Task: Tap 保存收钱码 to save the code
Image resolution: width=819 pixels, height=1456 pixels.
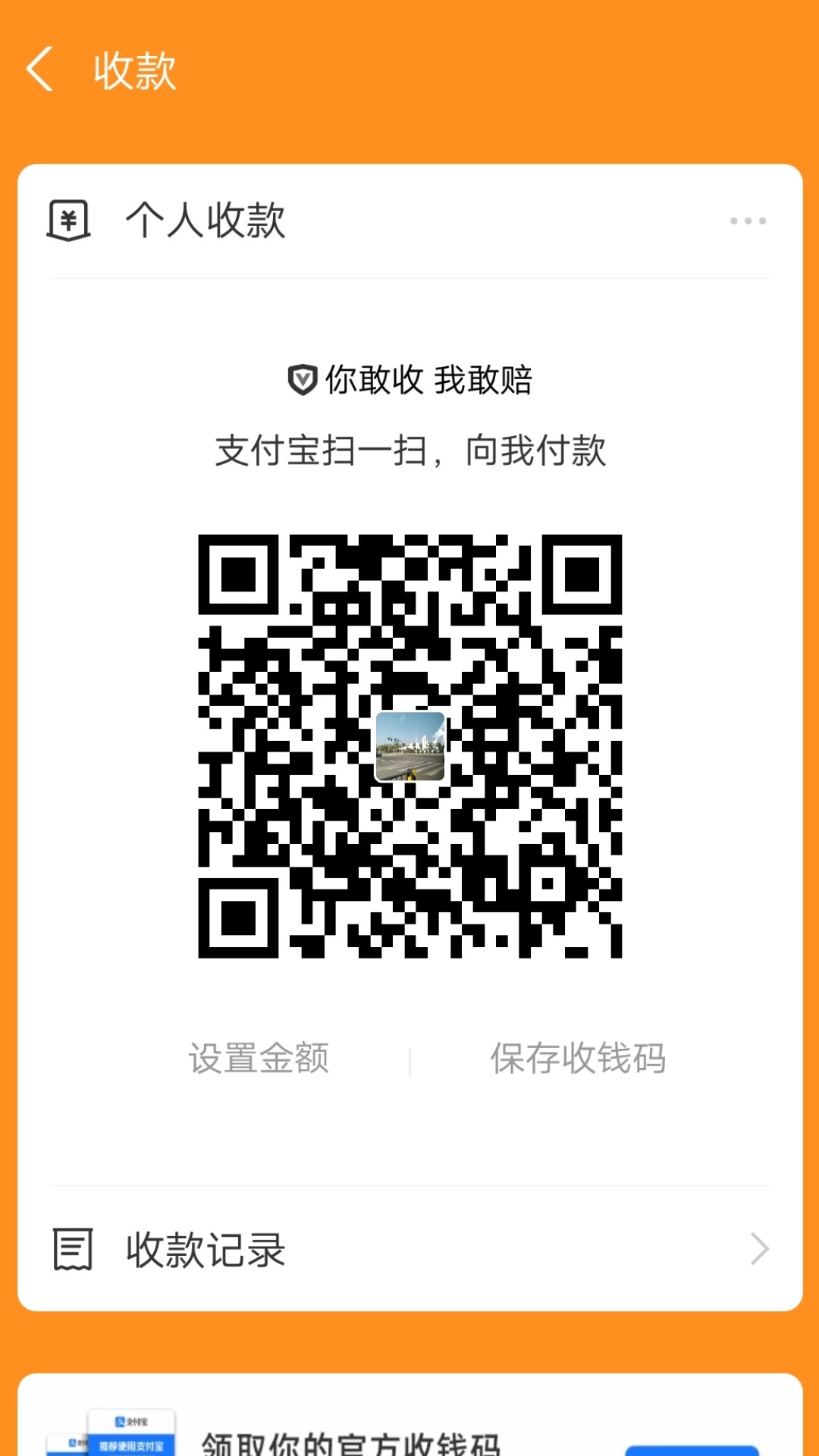Action: pos(578,1058)
